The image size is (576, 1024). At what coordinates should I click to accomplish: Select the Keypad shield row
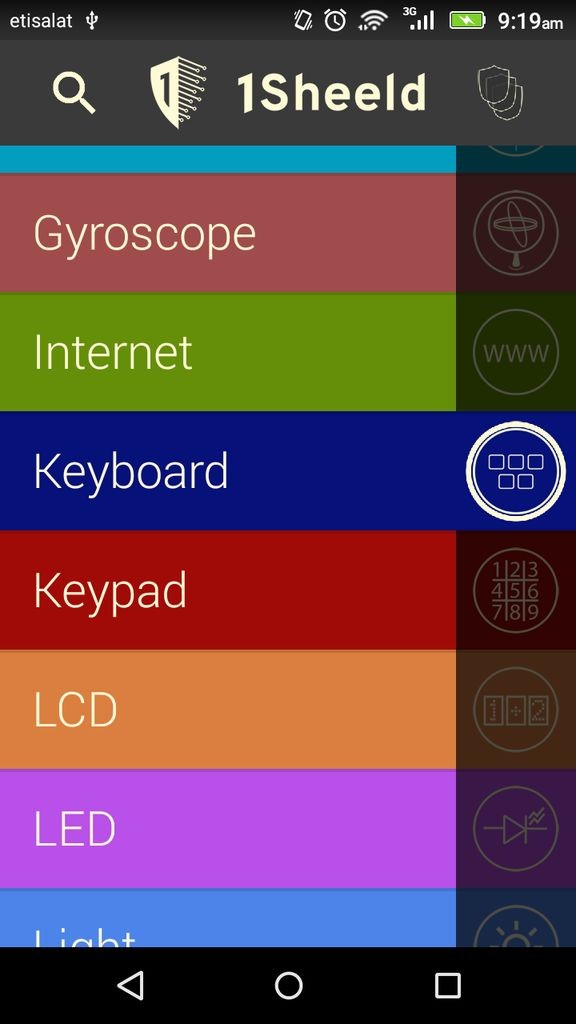(228, 590)
